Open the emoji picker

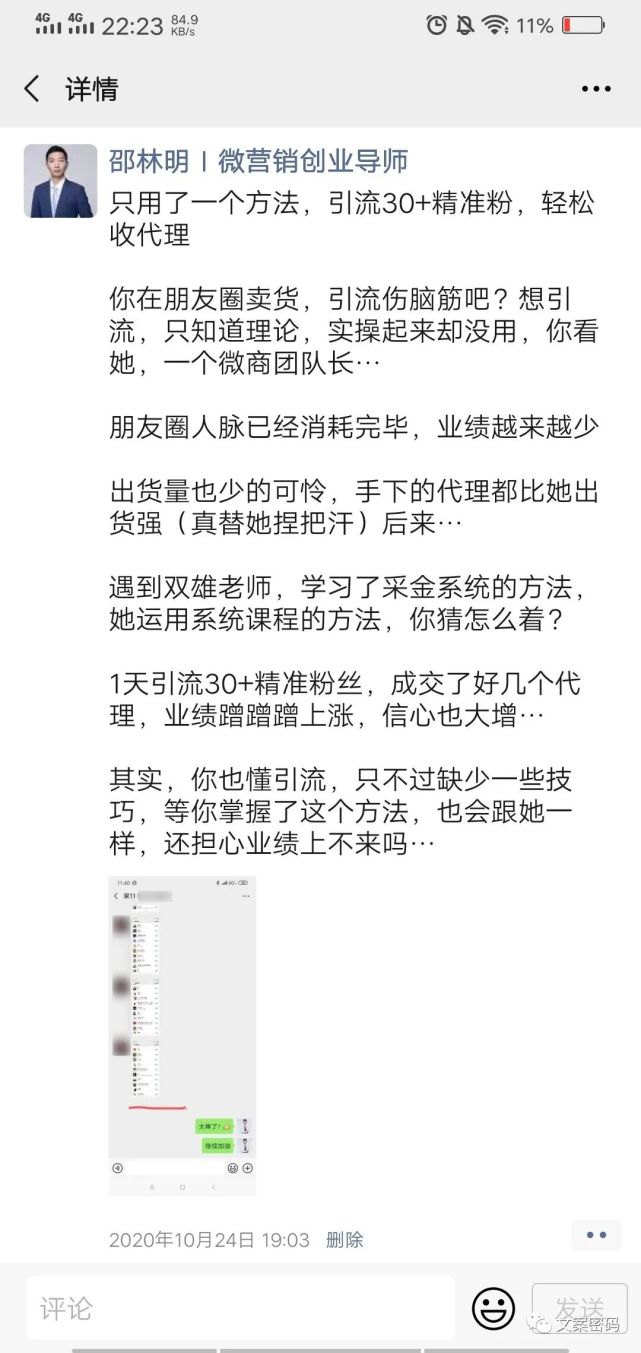pos(493,1308)
